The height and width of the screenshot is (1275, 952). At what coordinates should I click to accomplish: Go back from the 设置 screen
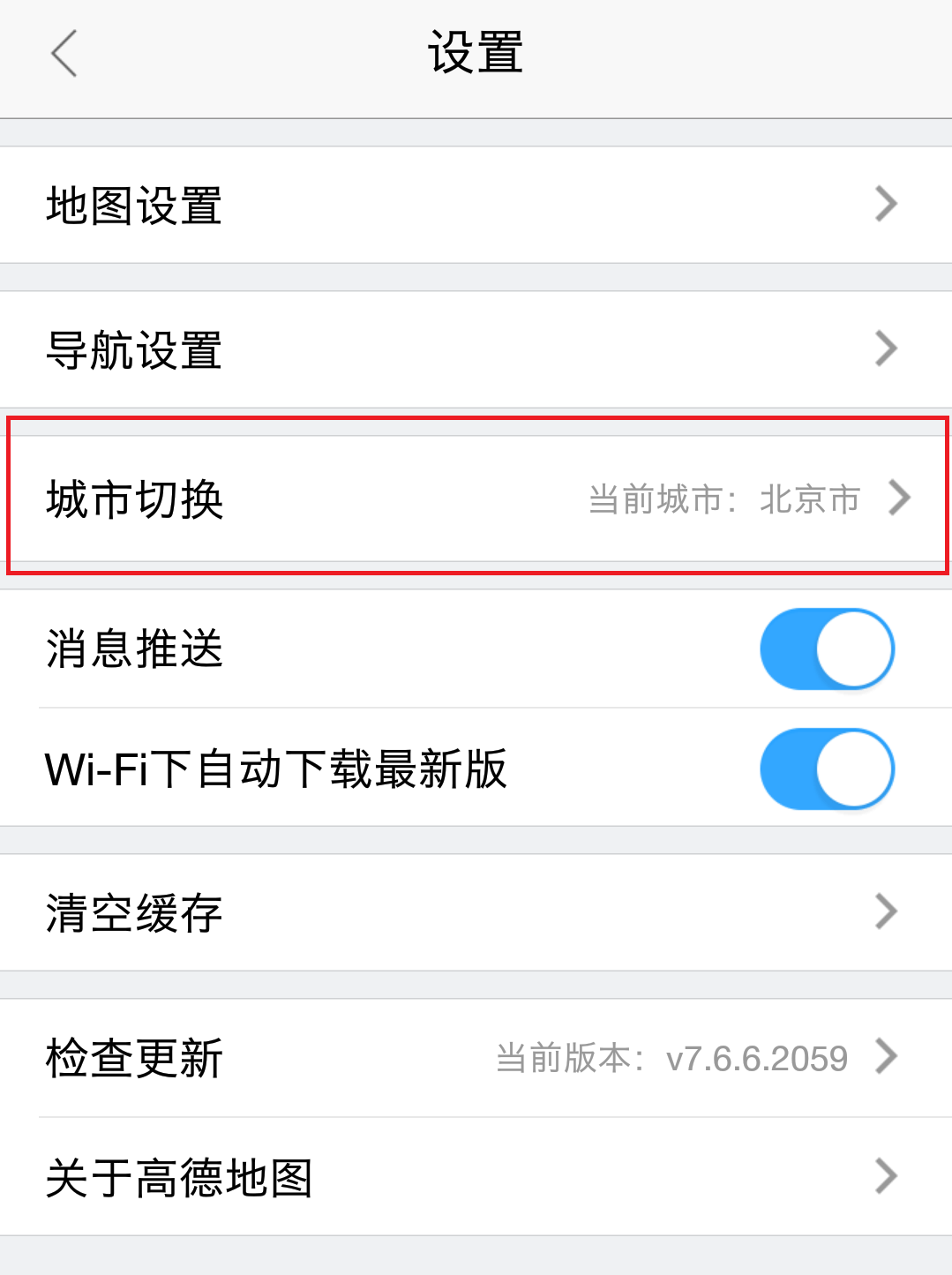tap(64, 53)
